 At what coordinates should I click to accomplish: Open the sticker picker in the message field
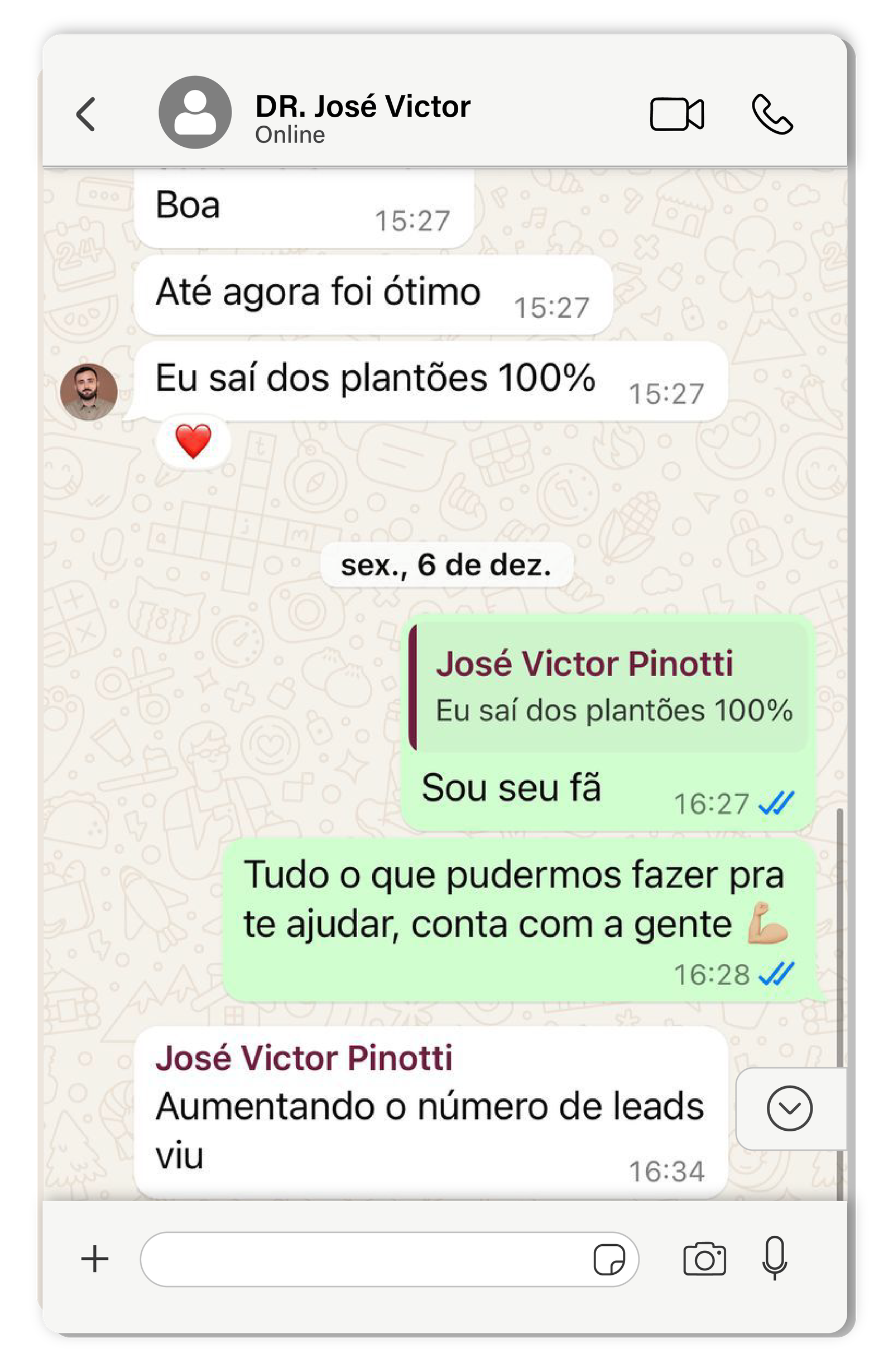(609, 1260)
